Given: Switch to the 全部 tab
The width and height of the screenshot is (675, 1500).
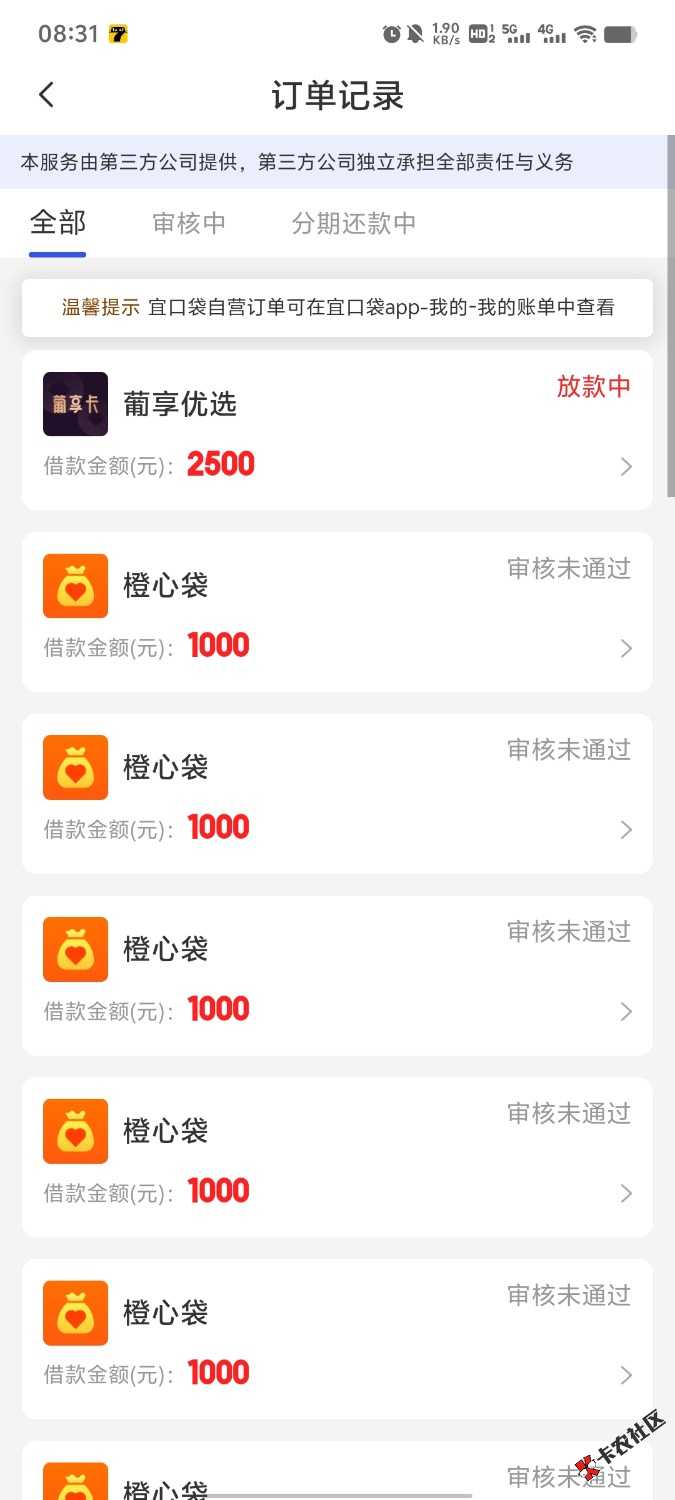Looking at the screenshot, I should [58, 223].
